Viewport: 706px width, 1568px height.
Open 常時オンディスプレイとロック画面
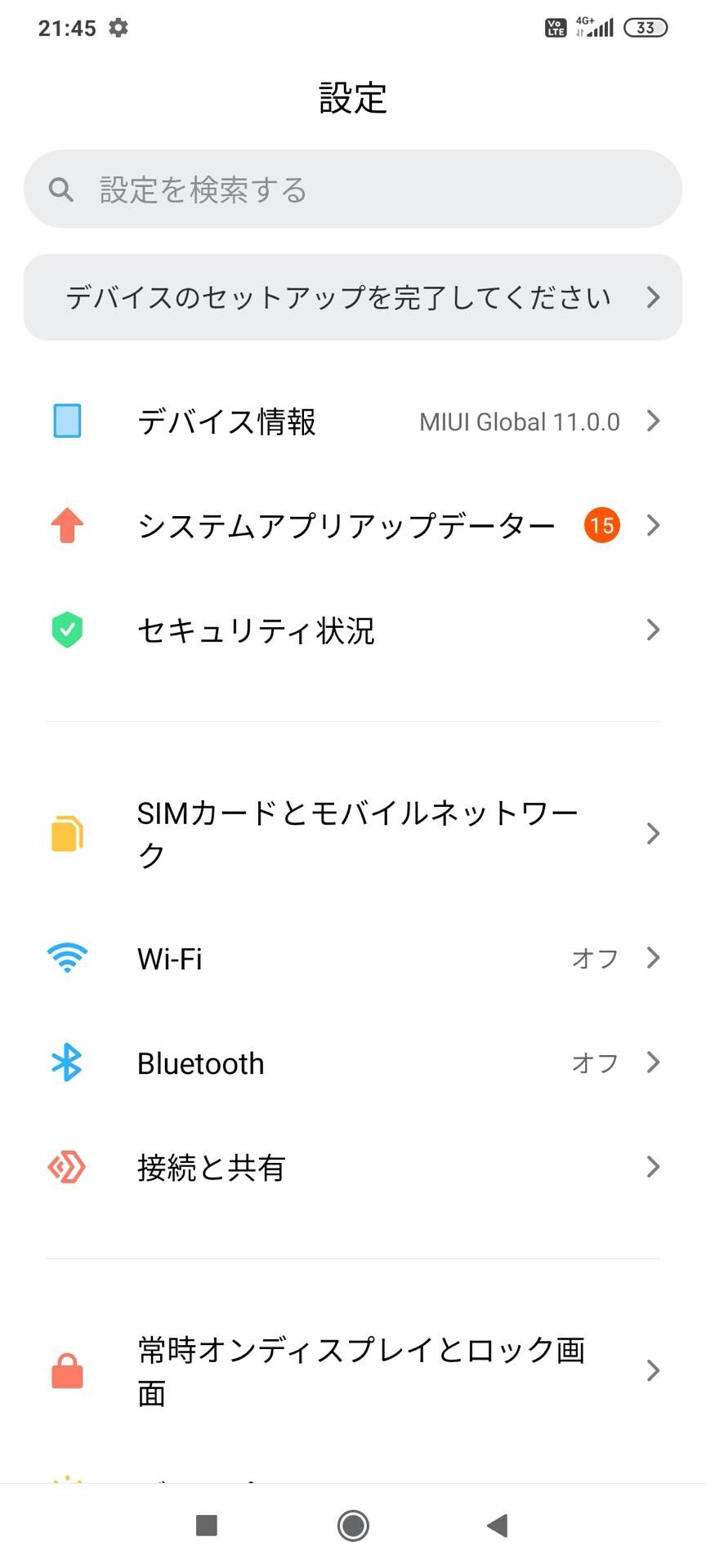353,1371
